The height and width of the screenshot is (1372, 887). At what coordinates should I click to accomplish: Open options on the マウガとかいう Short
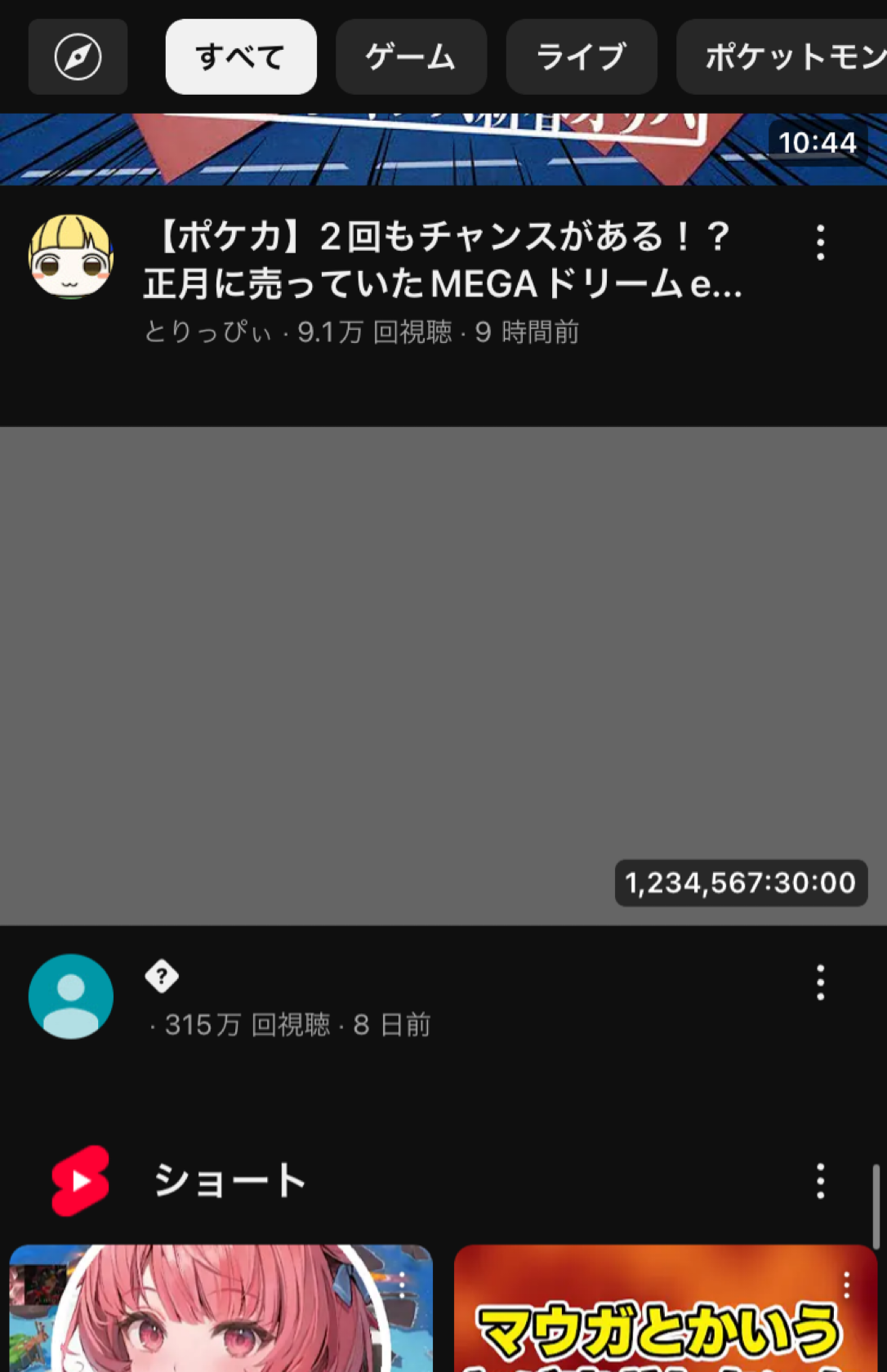[846, 1285]
